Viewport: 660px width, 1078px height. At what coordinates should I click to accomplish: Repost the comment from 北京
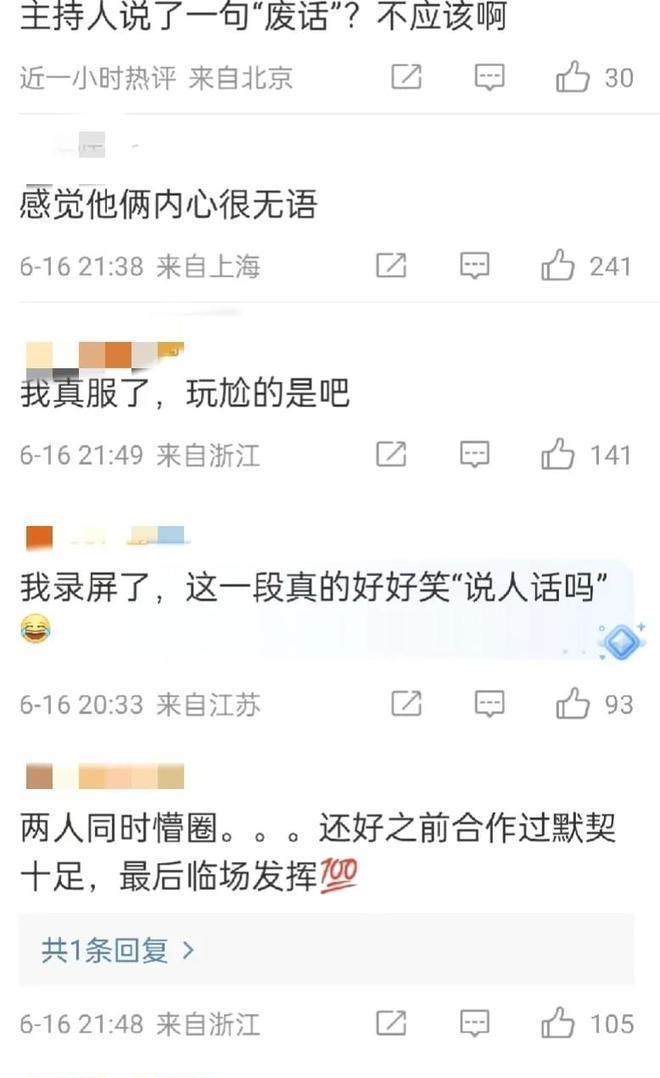click(406, 77)
